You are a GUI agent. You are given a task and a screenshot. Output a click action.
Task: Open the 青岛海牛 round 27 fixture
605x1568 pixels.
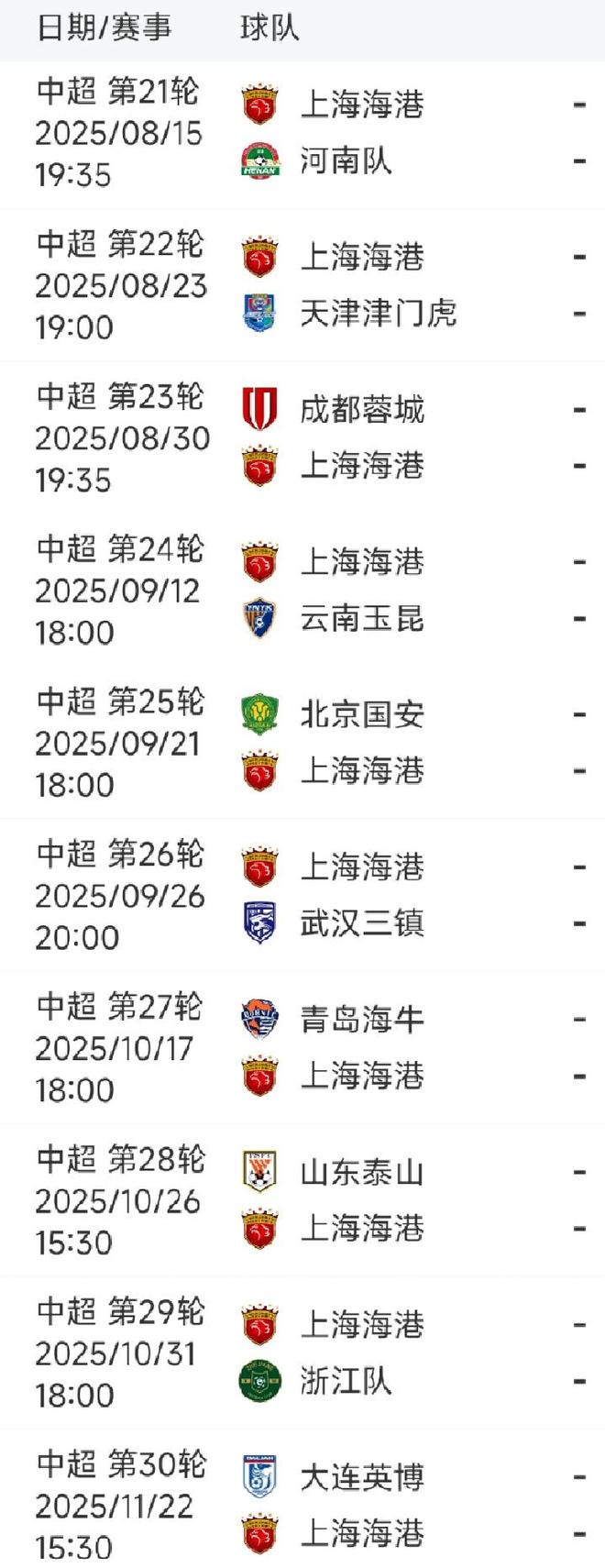pyautogui.click(x=362, y=1020)
